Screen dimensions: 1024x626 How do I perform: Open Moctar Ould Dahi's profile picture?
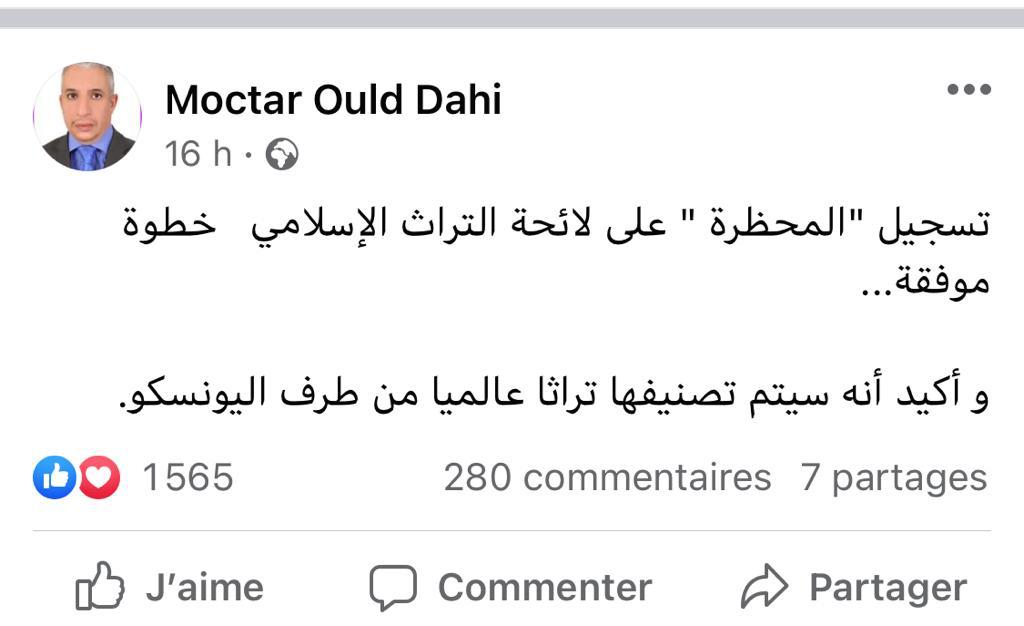click(x=88, y=117)
